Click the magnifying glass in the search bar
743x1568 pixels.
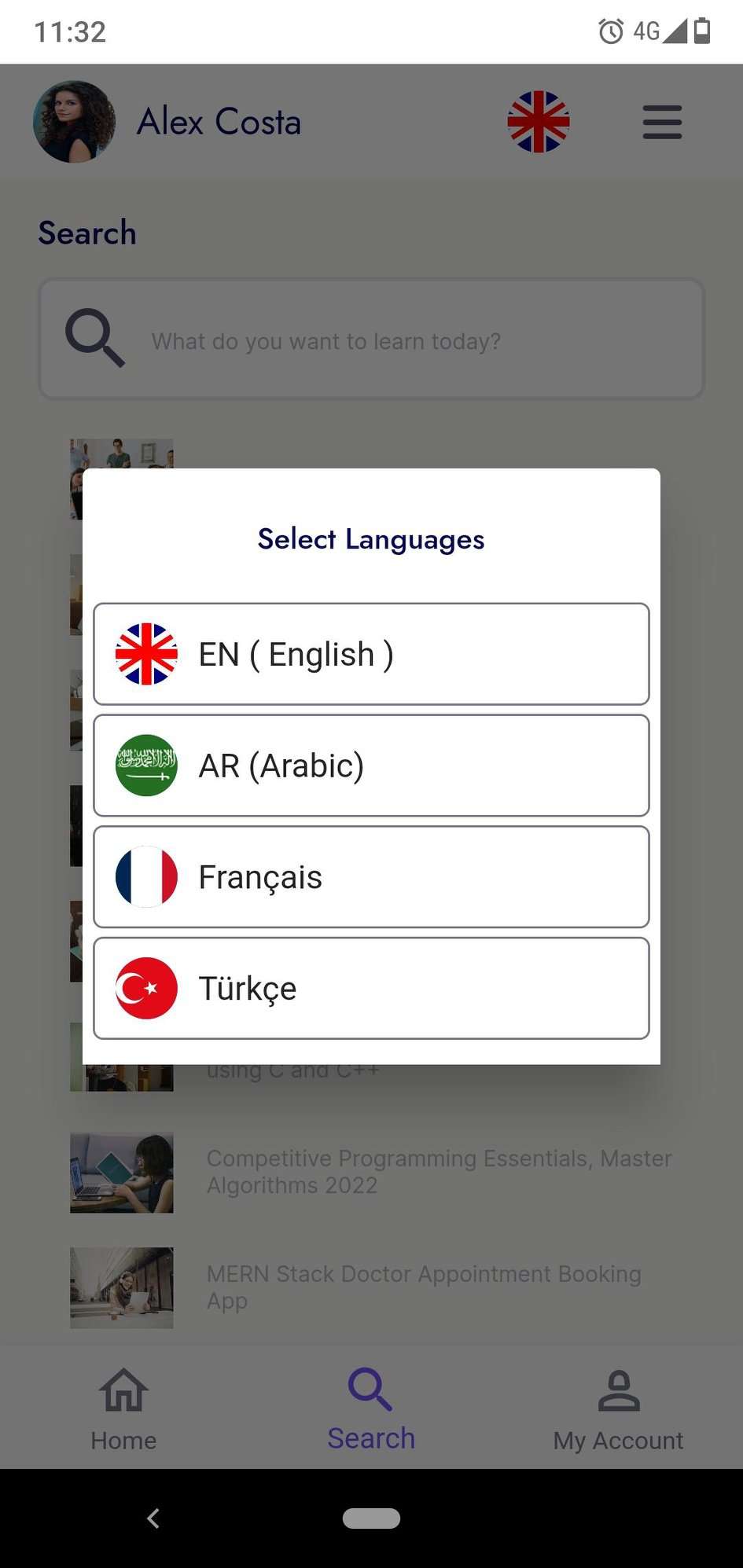click(x=94, y=339)
